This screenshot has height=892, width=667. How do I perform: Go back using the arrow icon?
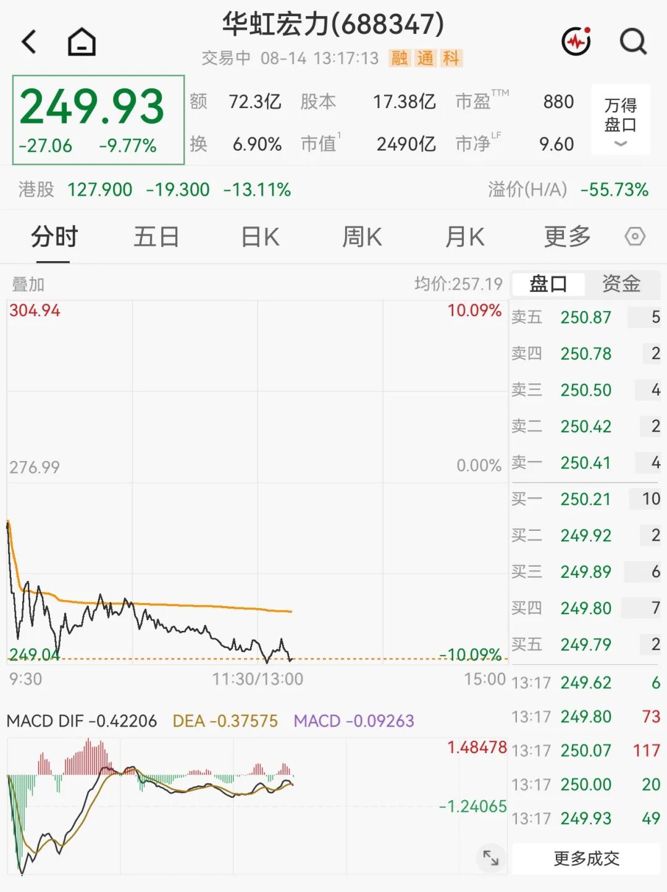click(29, 42)
